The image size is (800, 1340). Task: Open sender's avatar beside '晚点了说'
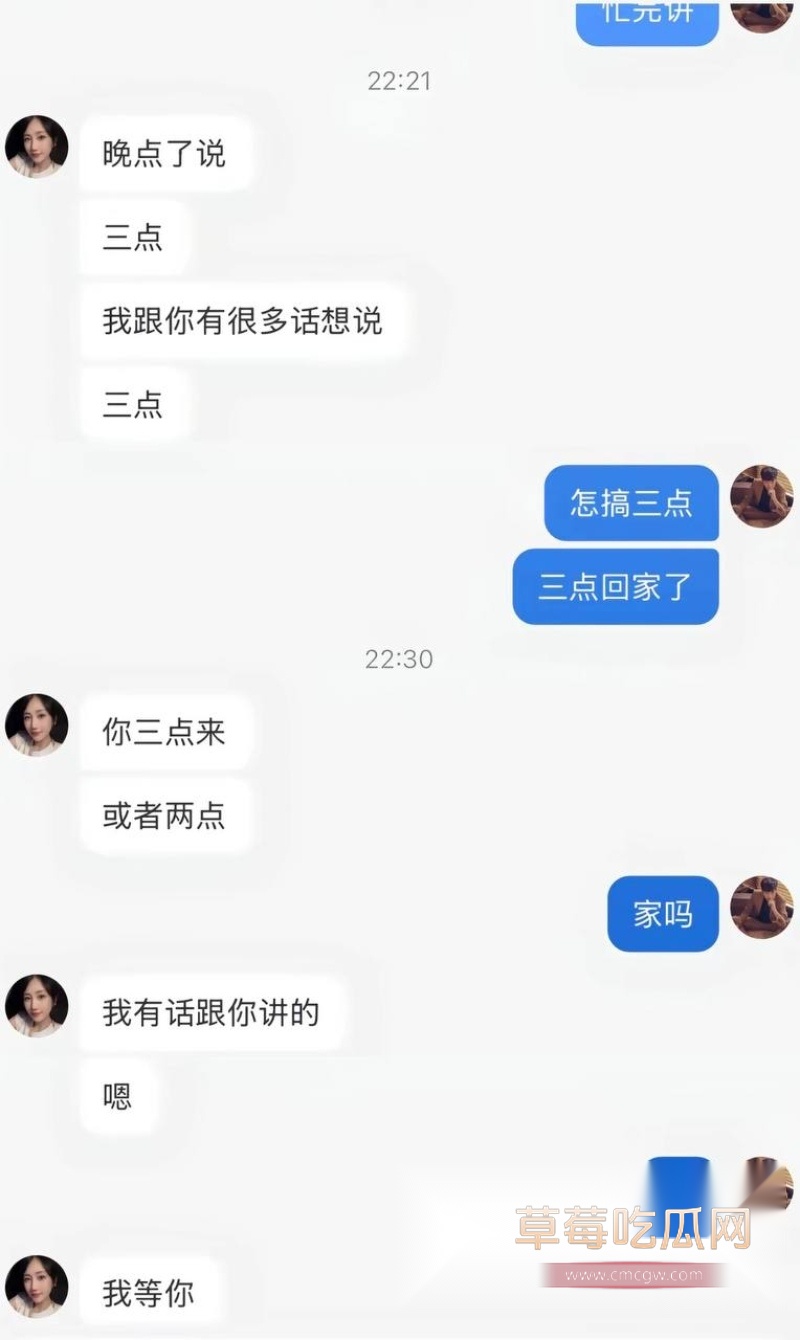point(37,147)
